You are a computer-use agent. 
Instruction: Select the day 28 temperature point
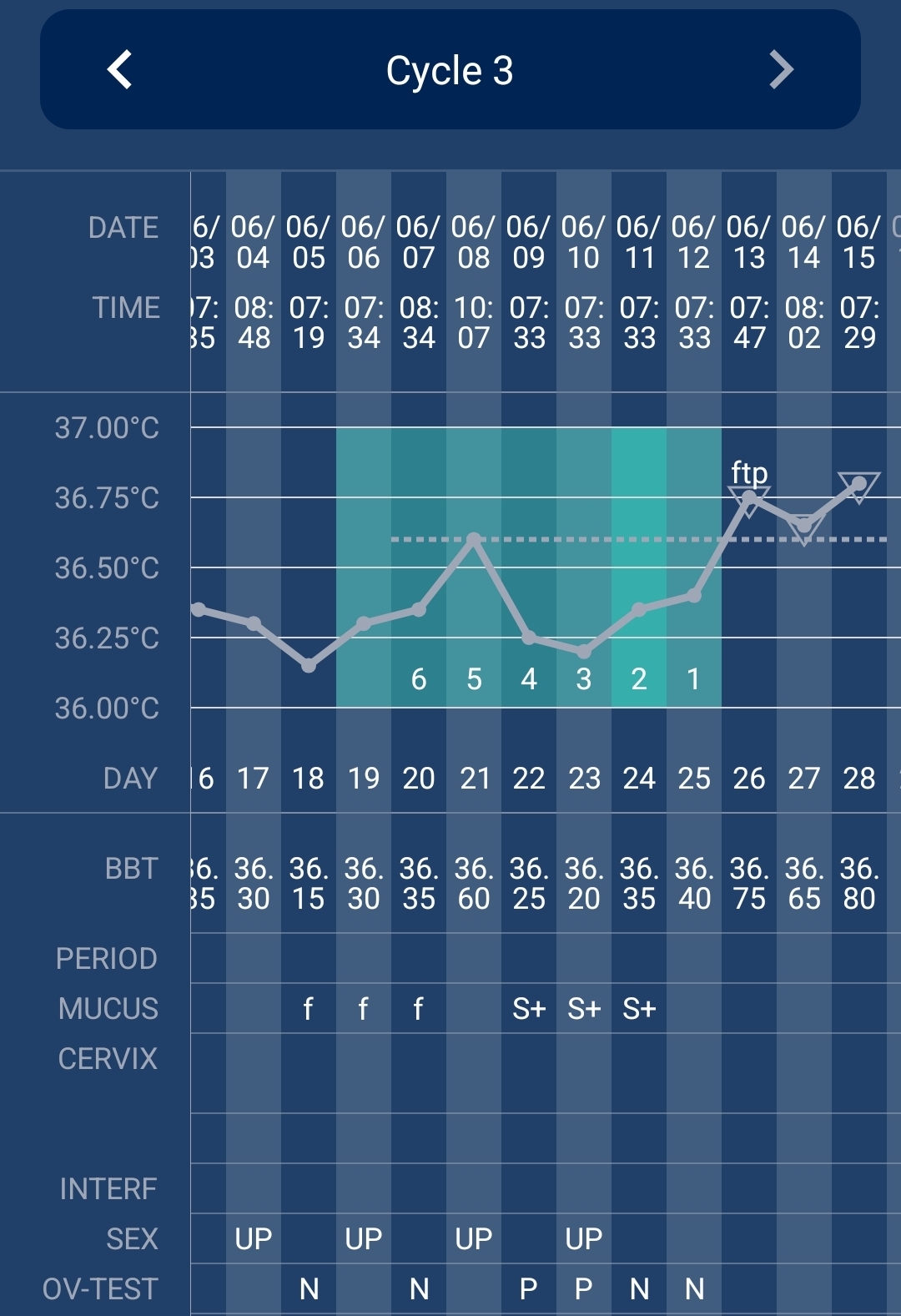tap(858, 483)
